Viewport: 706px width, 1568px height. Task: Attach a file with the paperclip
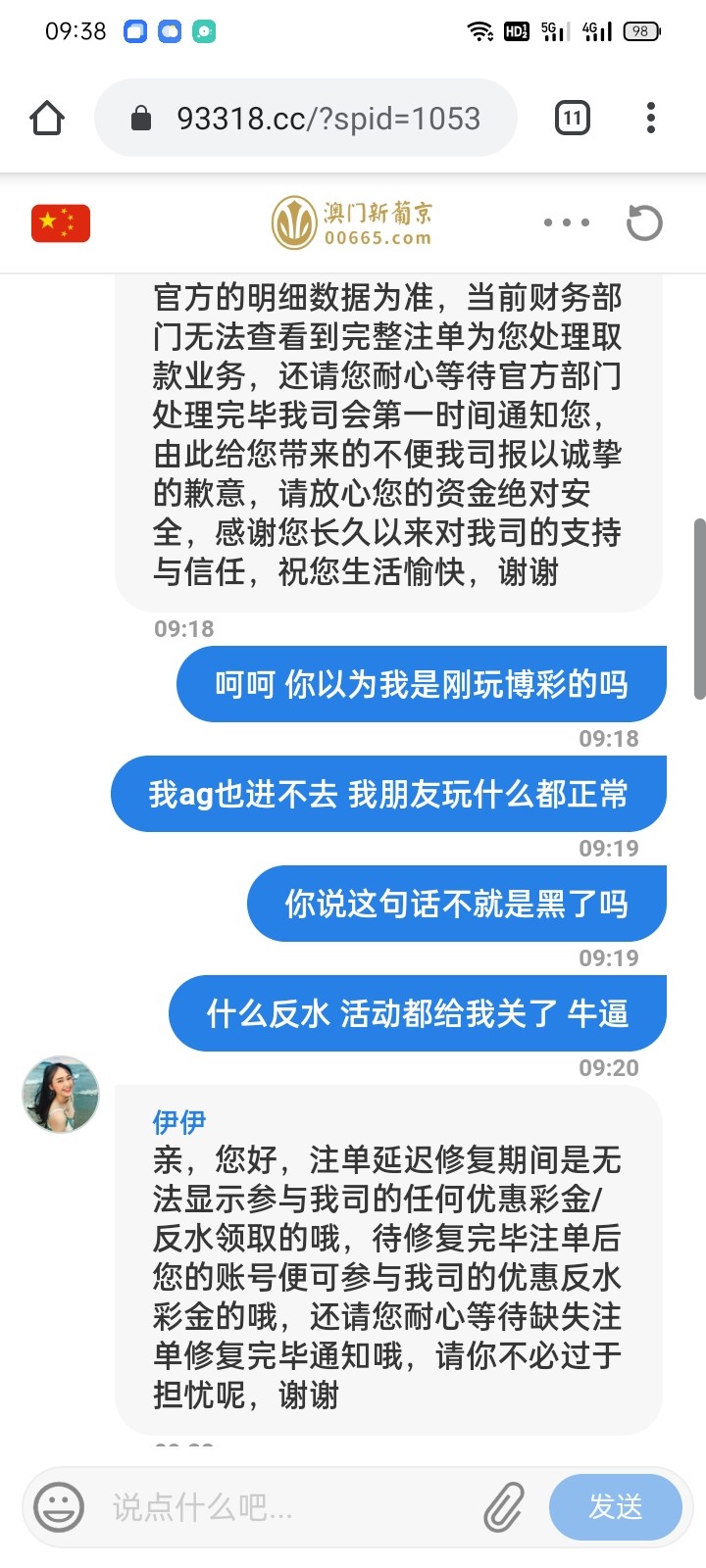click(x=504, y=1506)
